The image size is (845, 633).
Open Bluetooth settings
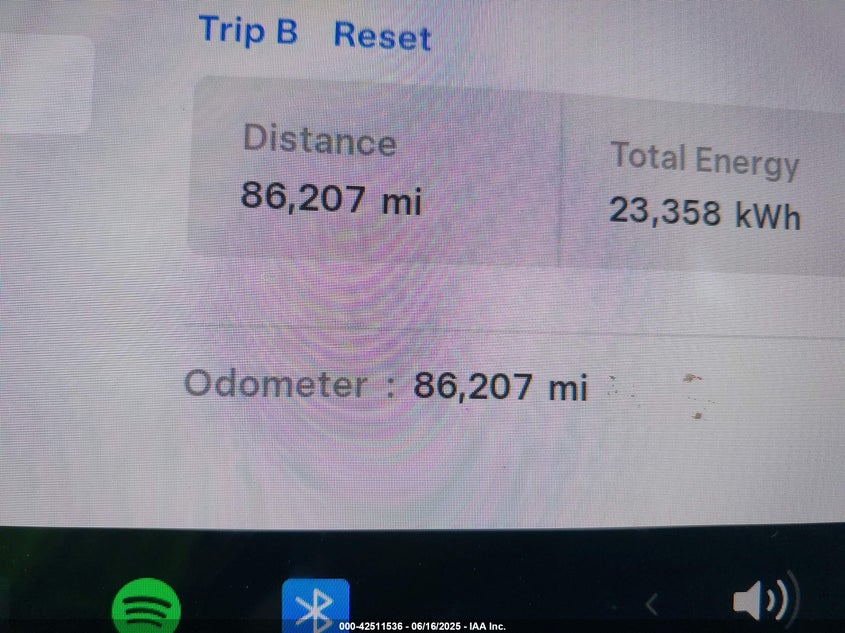tap(316, 606)
